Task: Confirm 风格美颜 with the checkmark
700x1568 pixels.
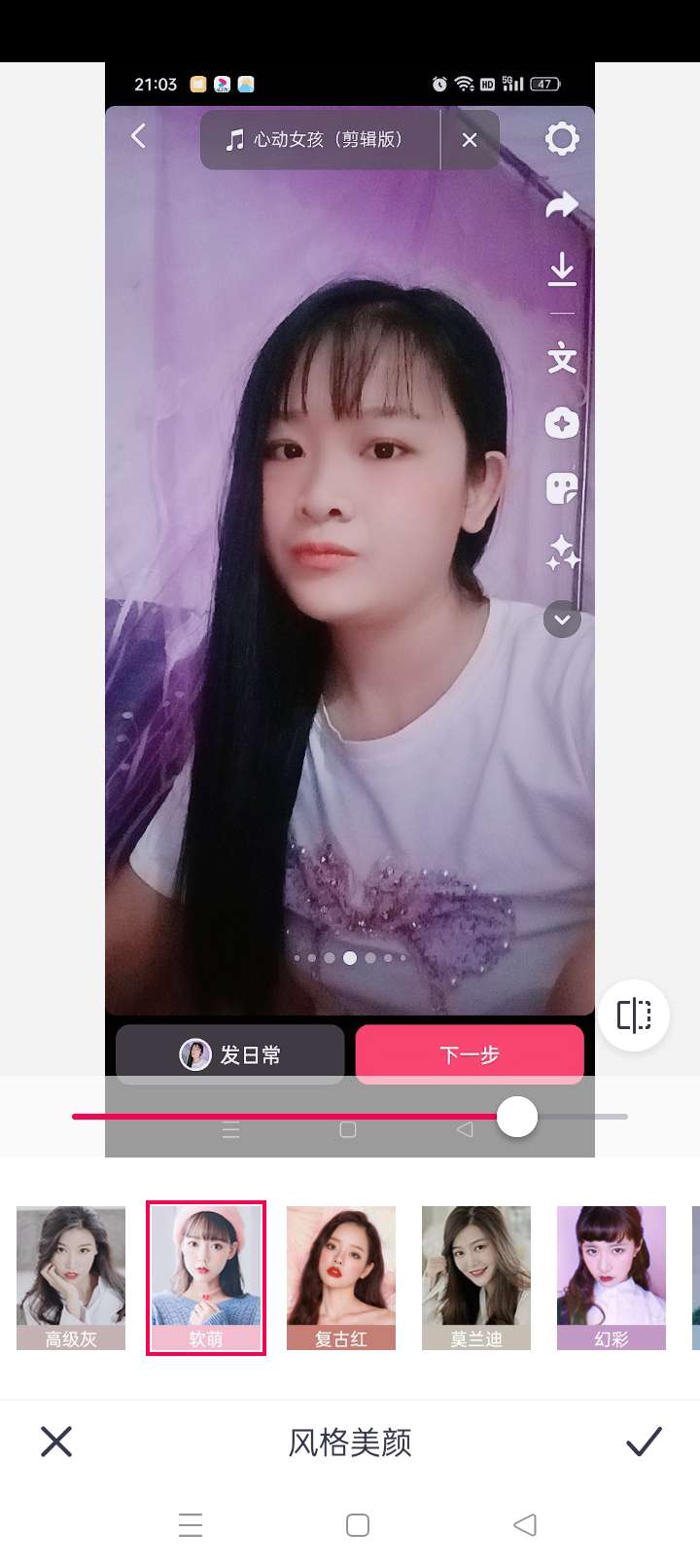Action: pyautogui.click(x=644, y=1441)
